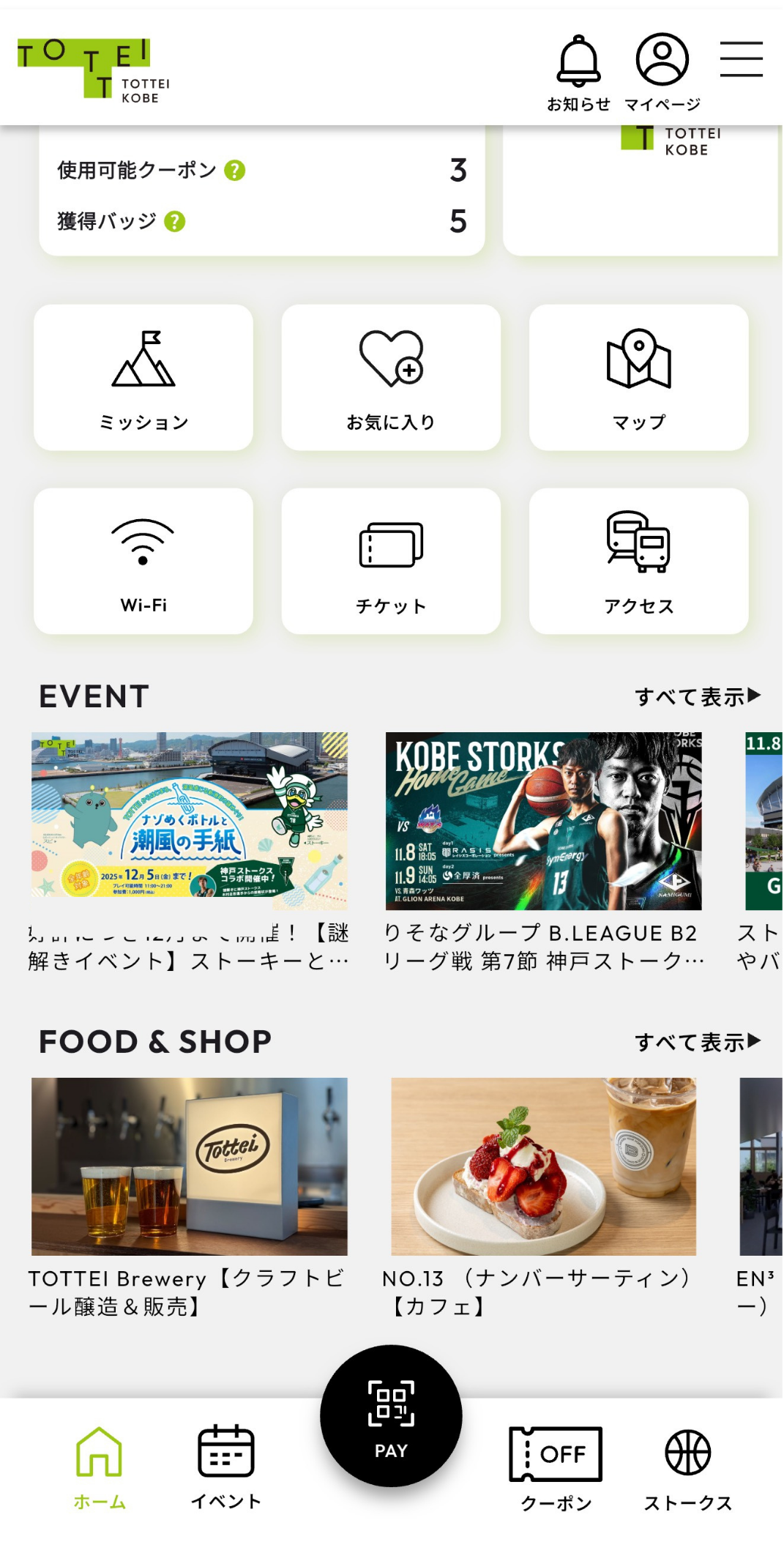Show help for 使用可能クーポン
The image size is (784, 1553).
point(234,171)
